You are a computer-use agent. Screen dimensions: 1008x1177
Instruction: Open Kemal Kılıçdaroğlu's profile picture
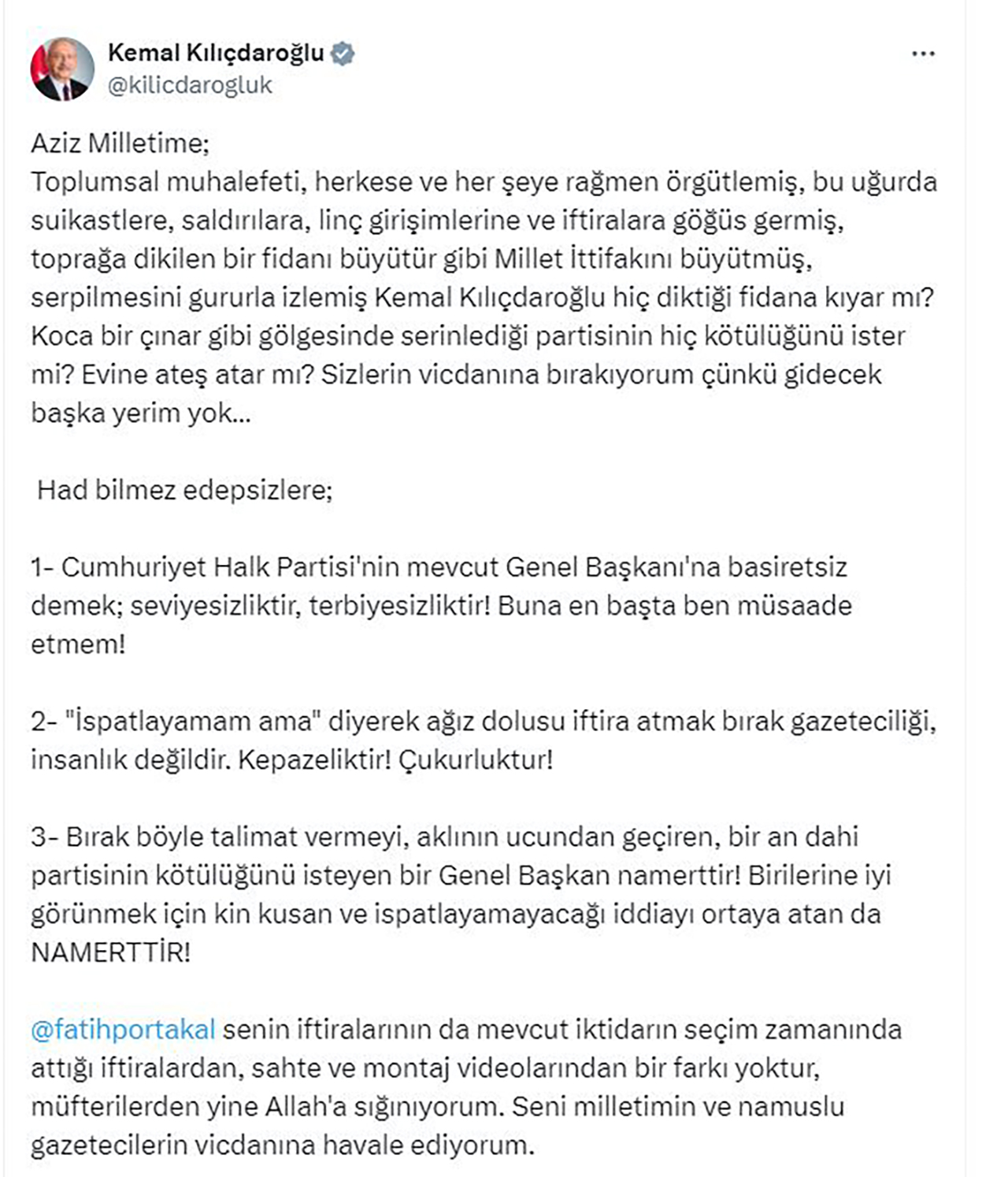(x=62, y=69)
